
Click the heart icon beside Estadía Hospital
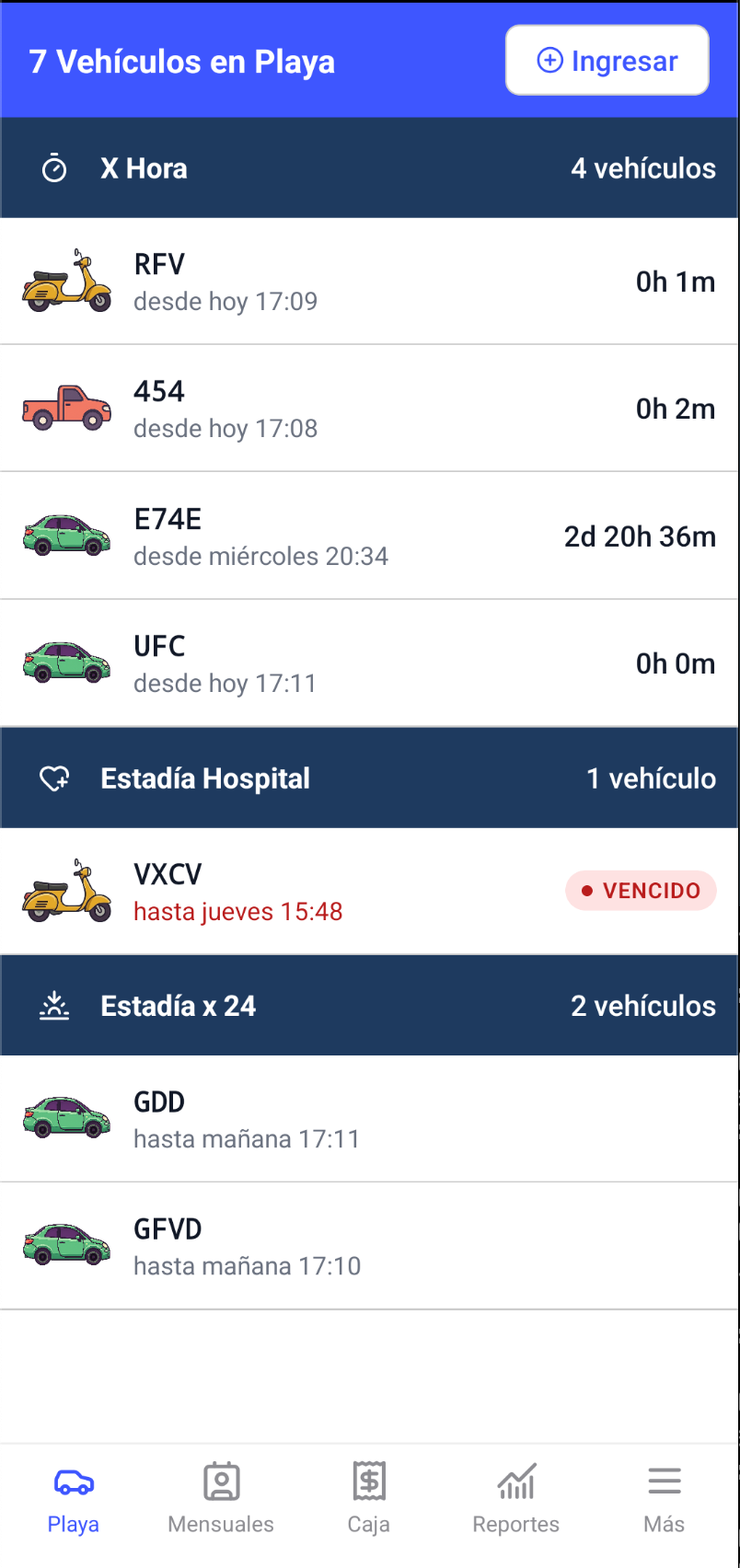tap(53, 777)
